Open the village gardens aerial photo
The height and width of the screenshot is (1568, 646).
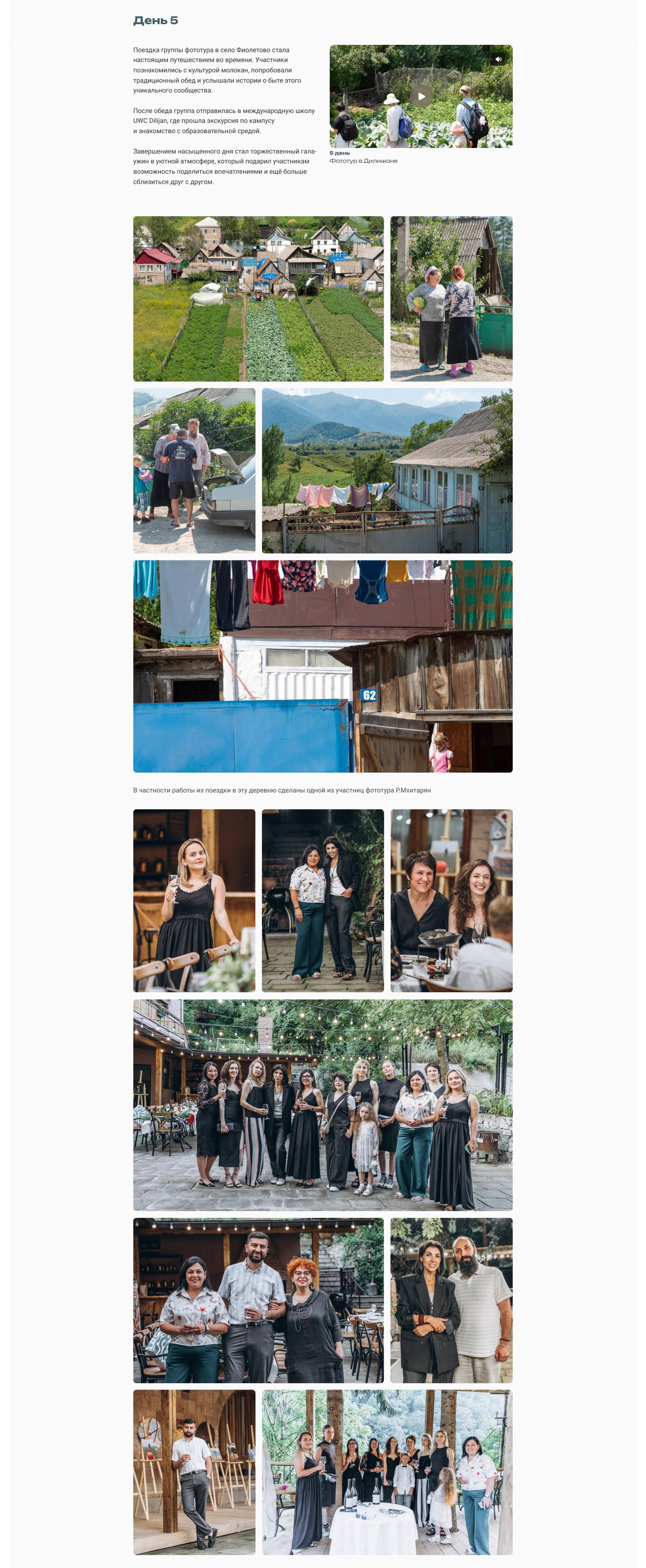coord(258,298)
